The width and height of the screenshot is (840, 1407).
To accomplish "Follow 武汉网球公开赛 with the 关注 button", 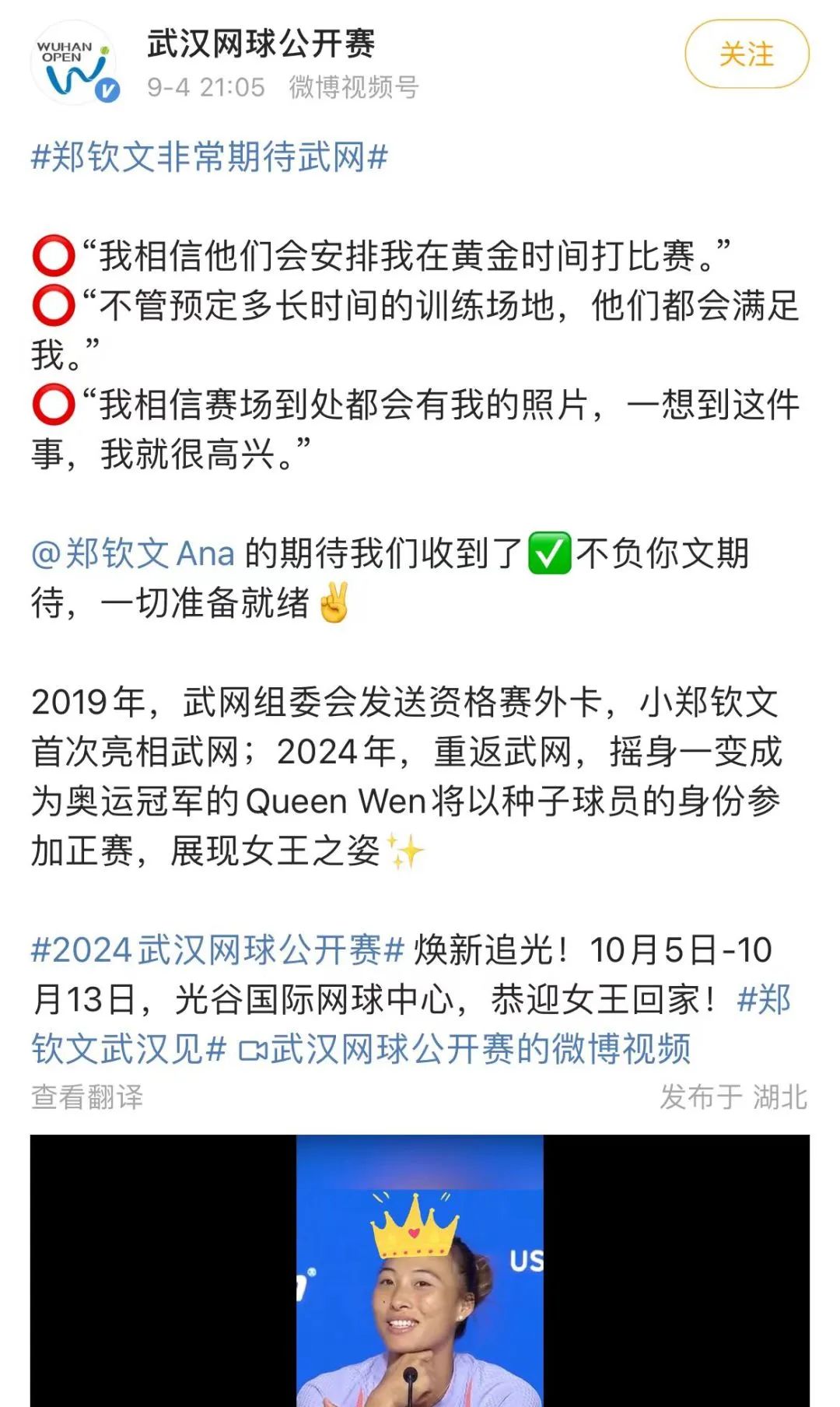I will point(746,54).
